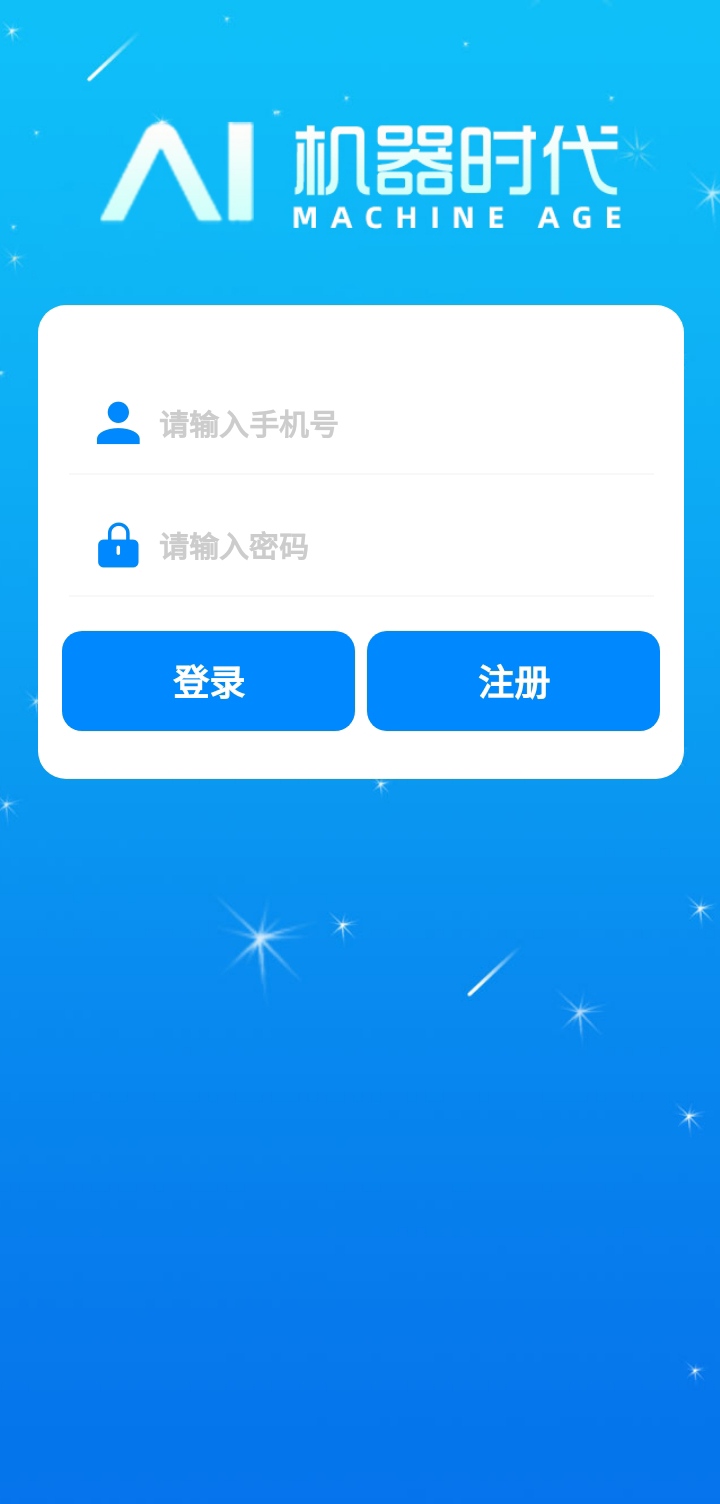Click the white login card panel
The width and height of the screenshot is (720, 1504).
[x=360, y=350]
